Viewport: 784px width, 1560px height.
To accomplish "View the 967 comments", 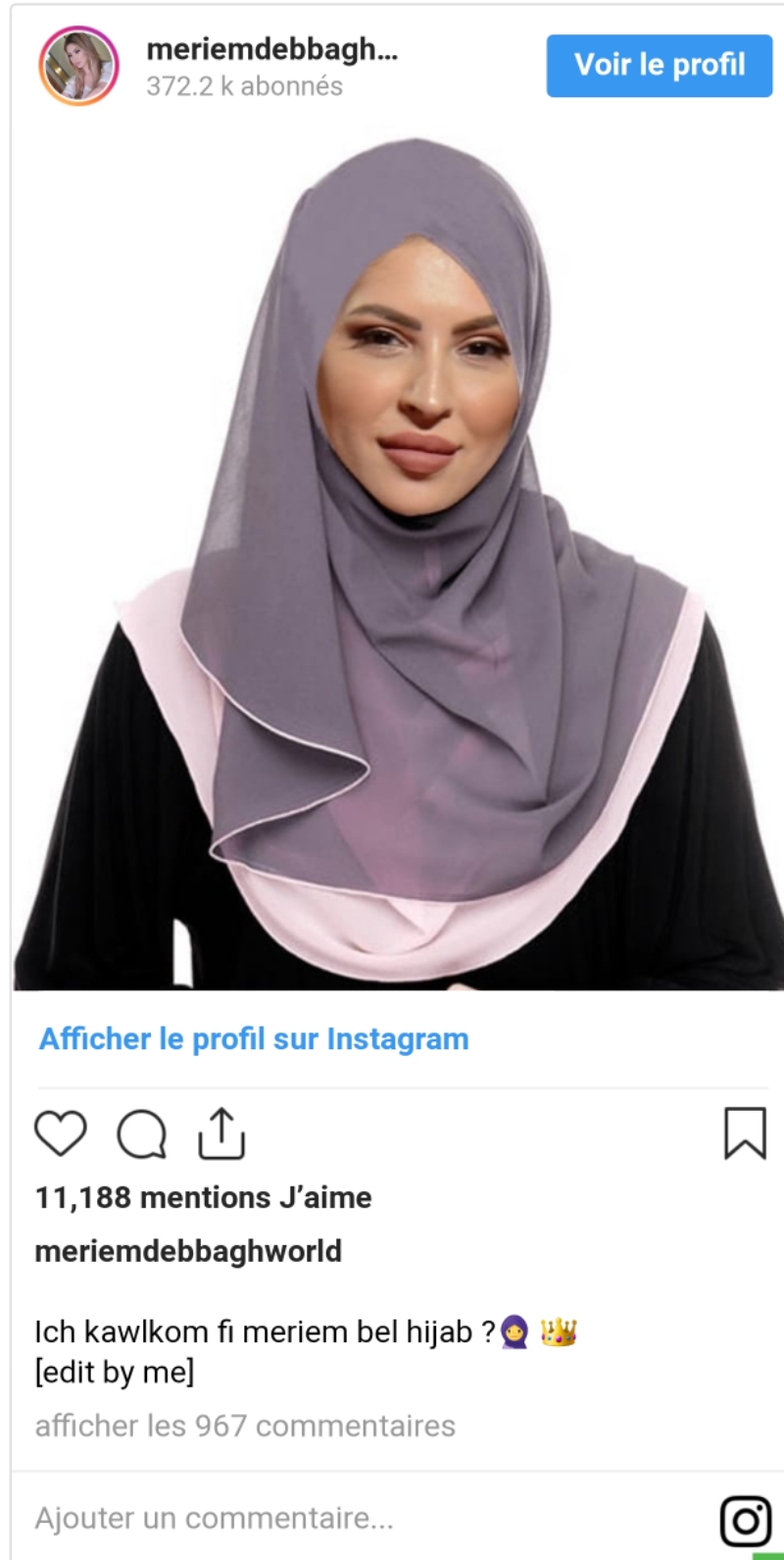I will tap(245, 1426).
